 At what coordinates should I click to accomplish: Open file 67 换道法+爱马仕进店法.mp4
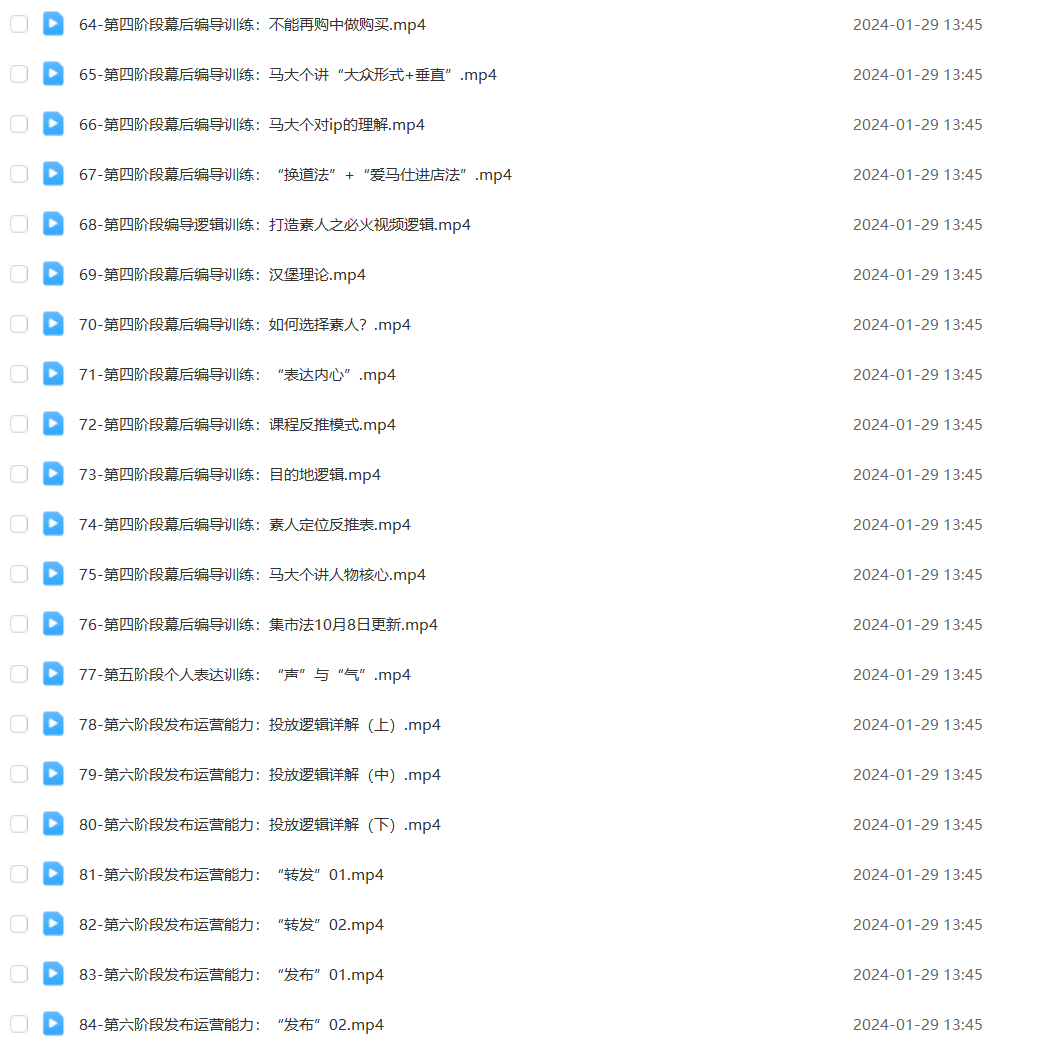point(295,175)
